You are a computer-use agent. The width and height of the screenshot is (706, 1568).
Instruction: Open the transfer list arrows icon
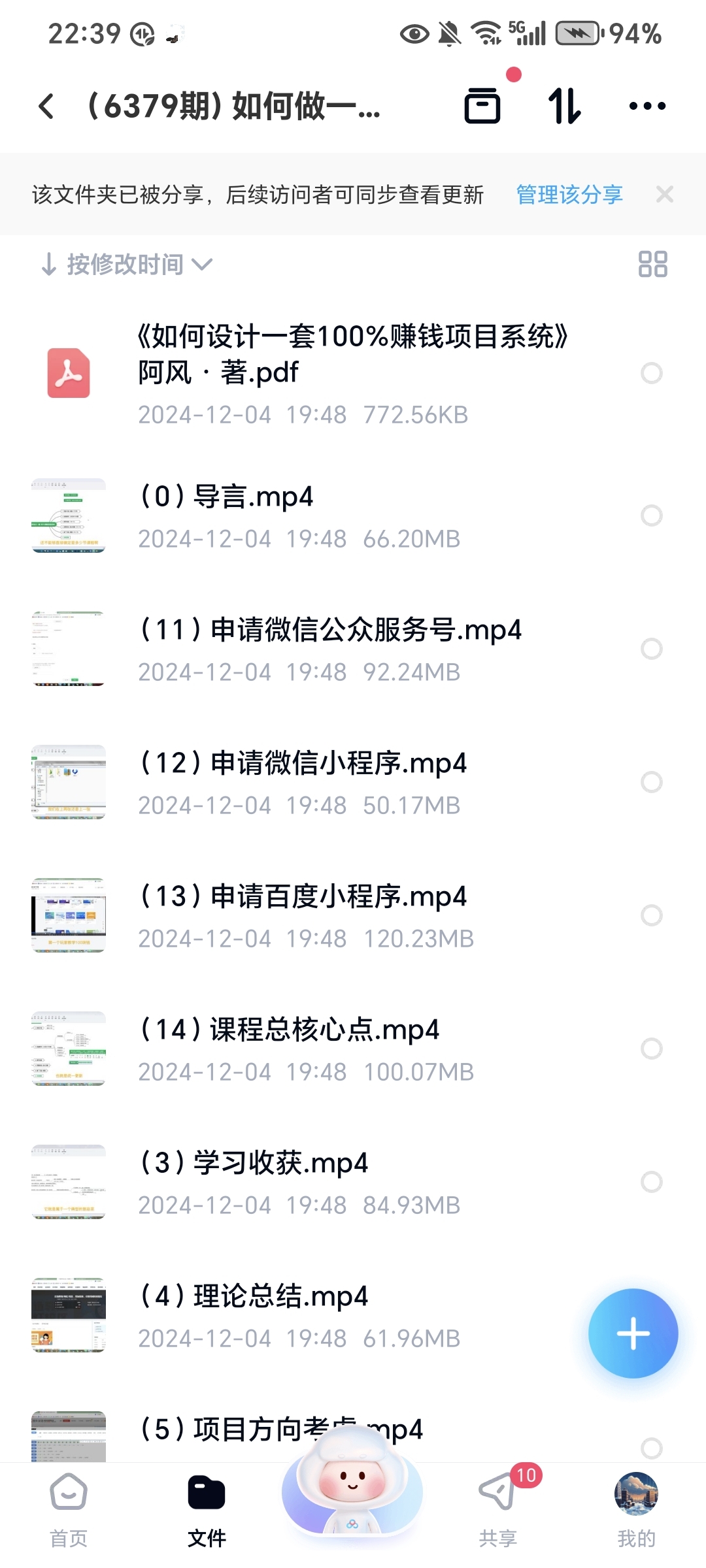click(564, 106)
